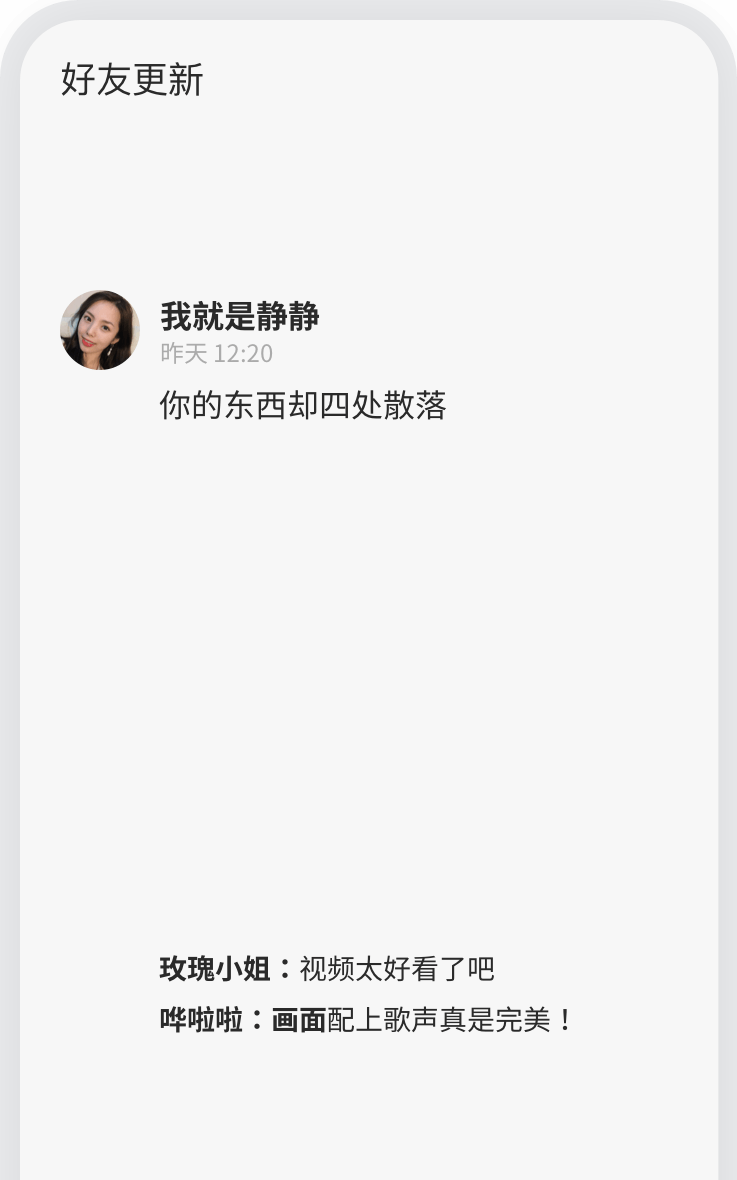View commenter 玫瑰小姐's profile

(215, 969)
